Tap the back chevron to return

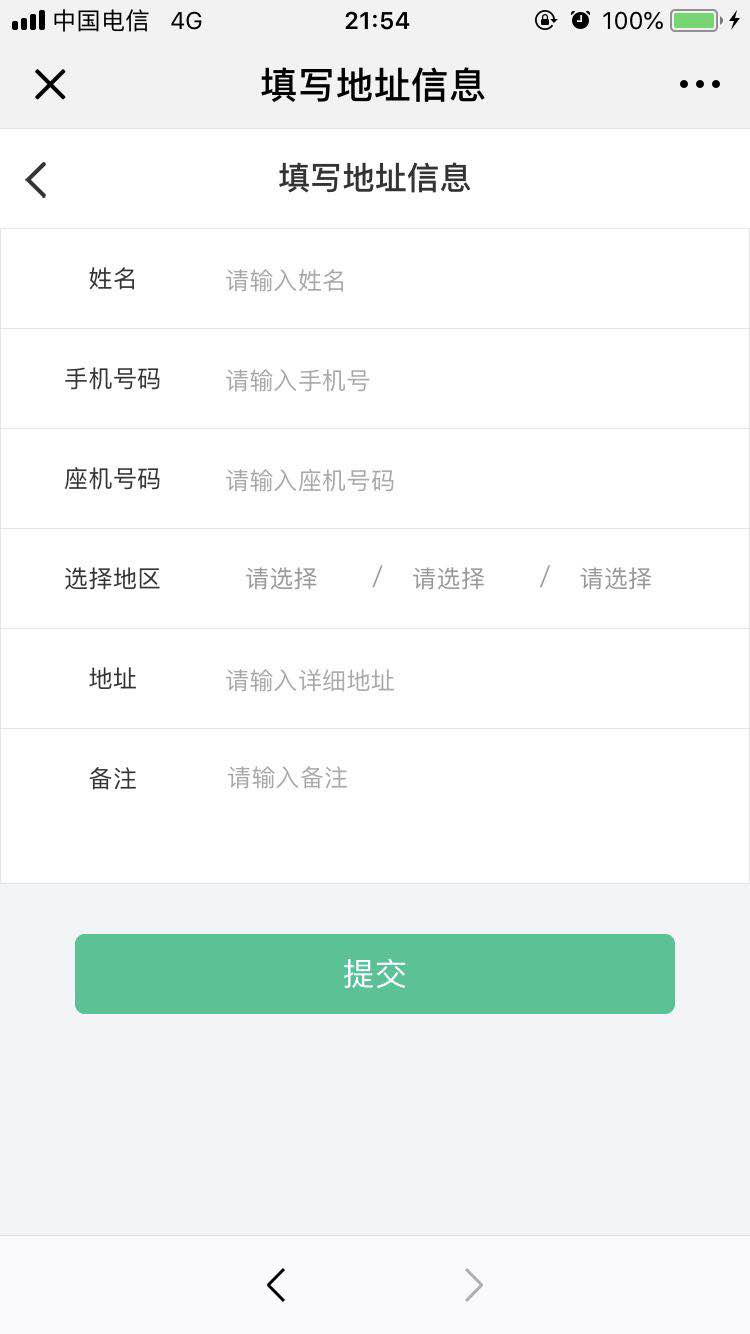(36, 179)
